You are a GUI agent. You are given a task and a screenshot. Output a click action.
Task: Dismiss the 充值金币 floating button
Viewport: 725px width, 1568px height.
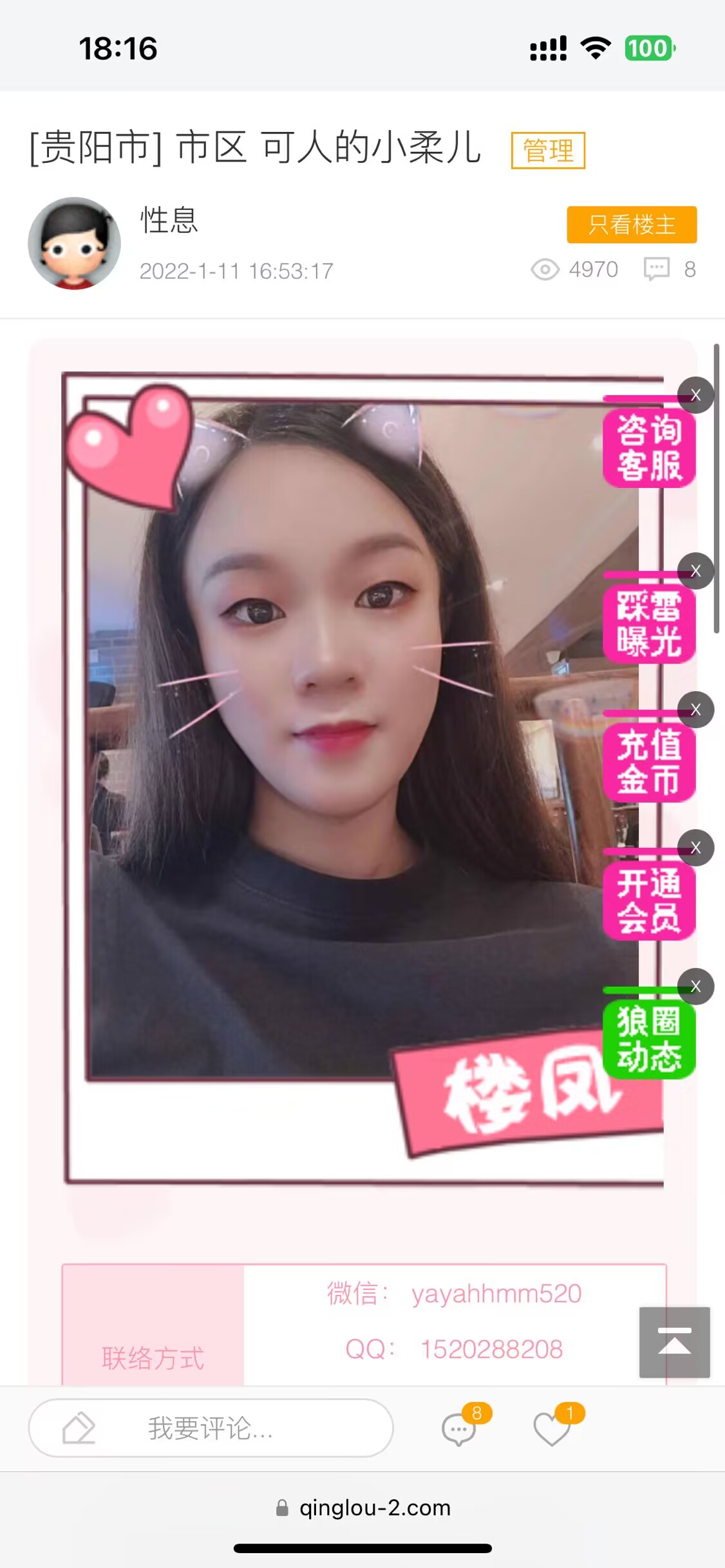point(695,709)
